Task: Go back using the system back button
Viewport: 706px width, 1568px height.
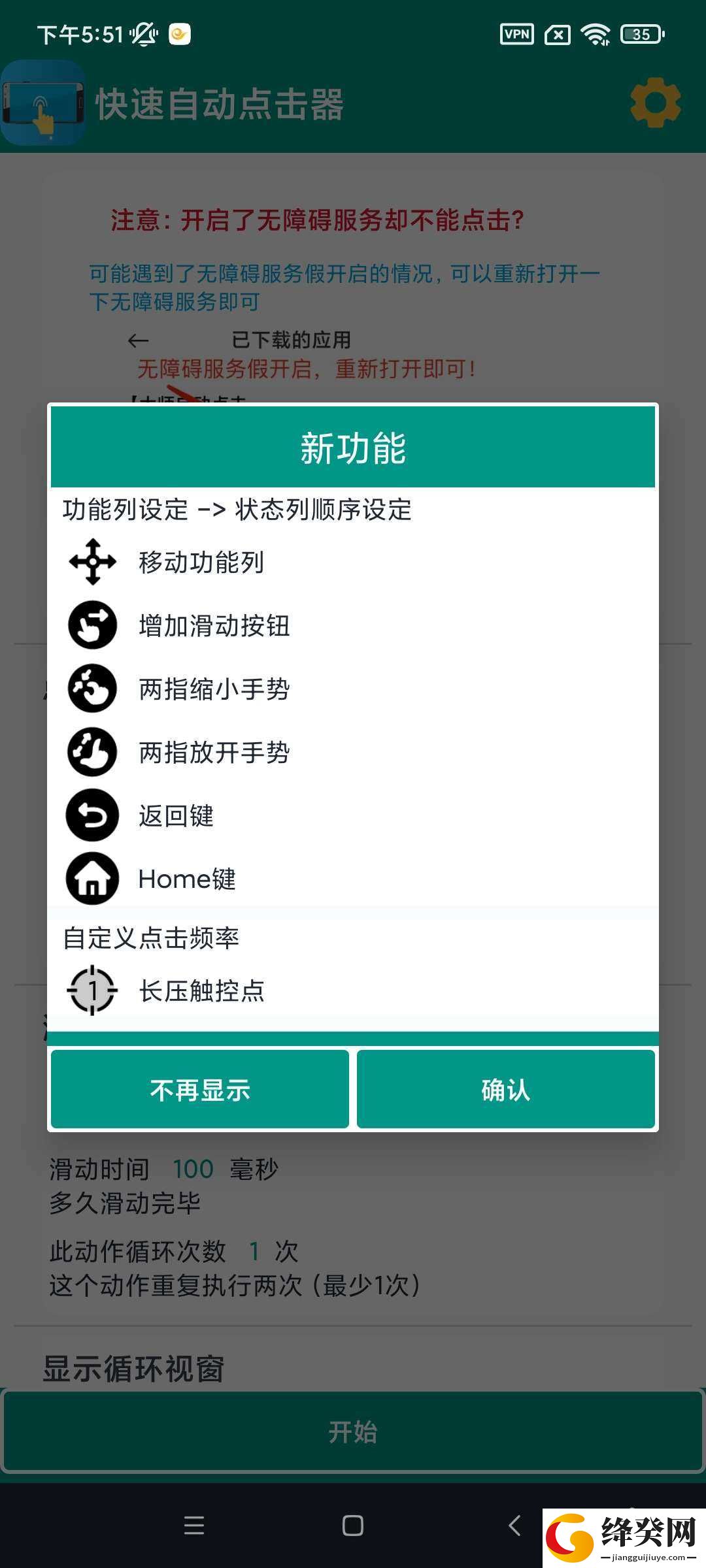Action: (515, 1526)
